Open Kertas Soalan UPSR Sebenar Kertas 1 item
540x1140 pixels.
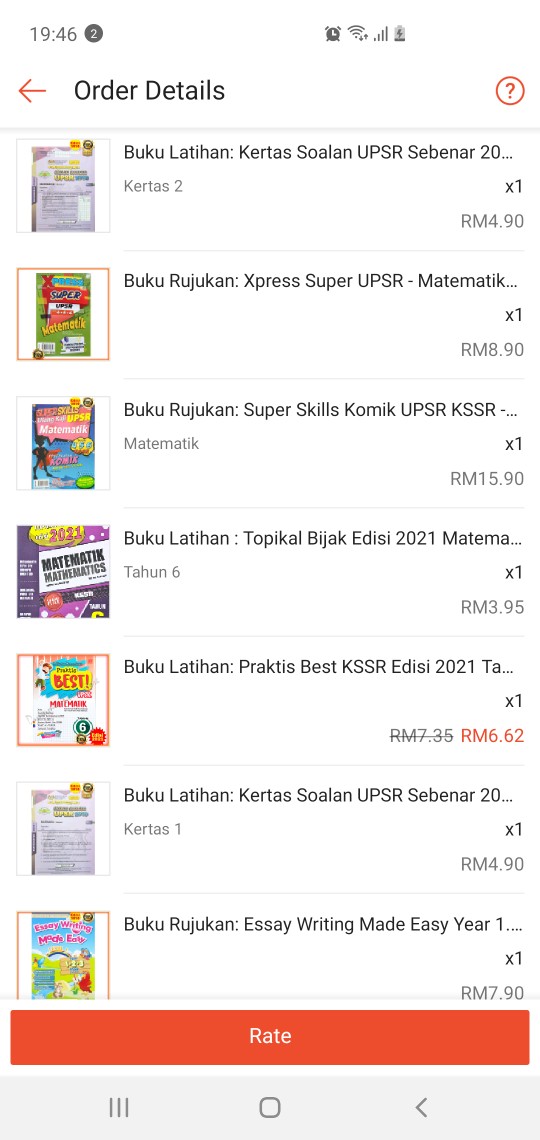pyautogui.click(x=270, y=830)
